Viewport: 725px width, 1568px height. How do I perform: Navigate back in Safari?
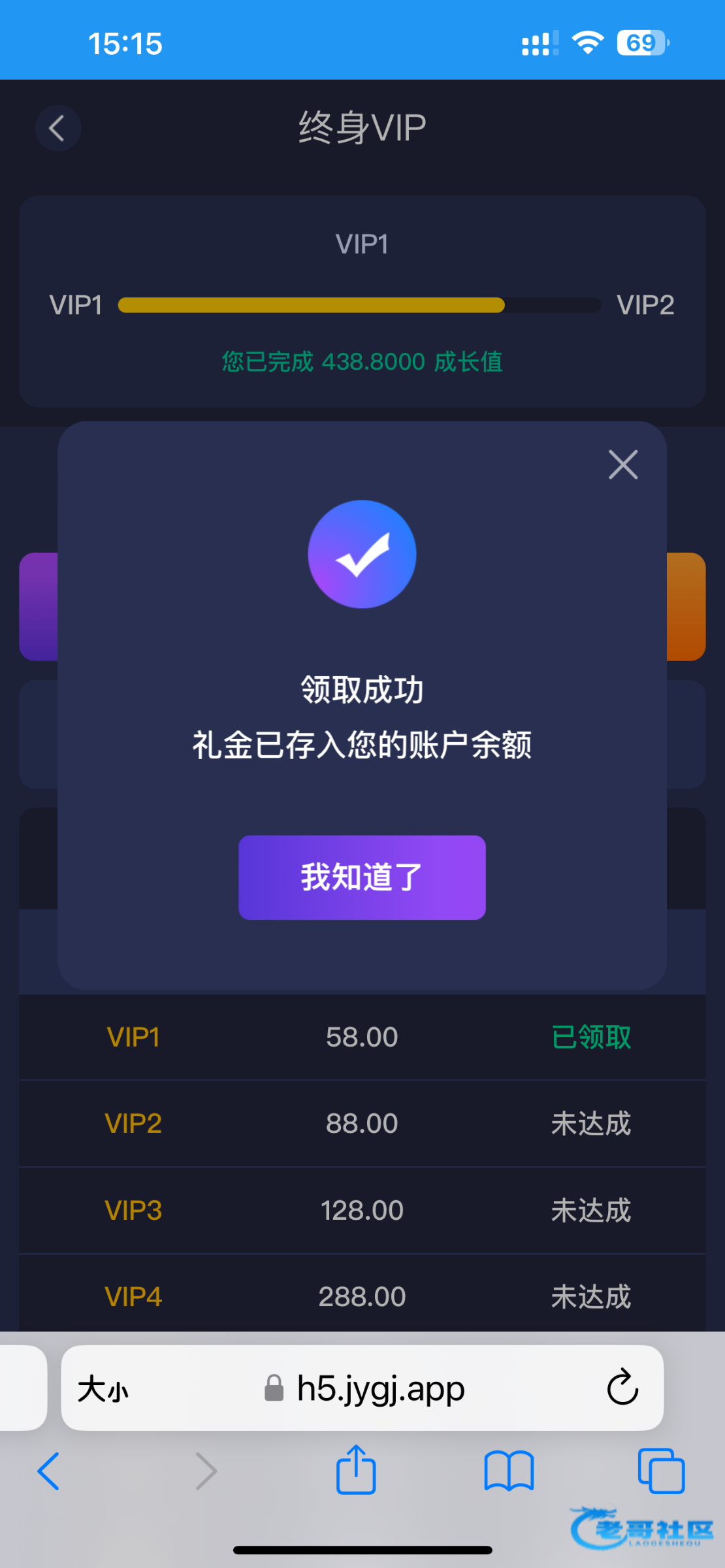click(x=48, y=1471)
